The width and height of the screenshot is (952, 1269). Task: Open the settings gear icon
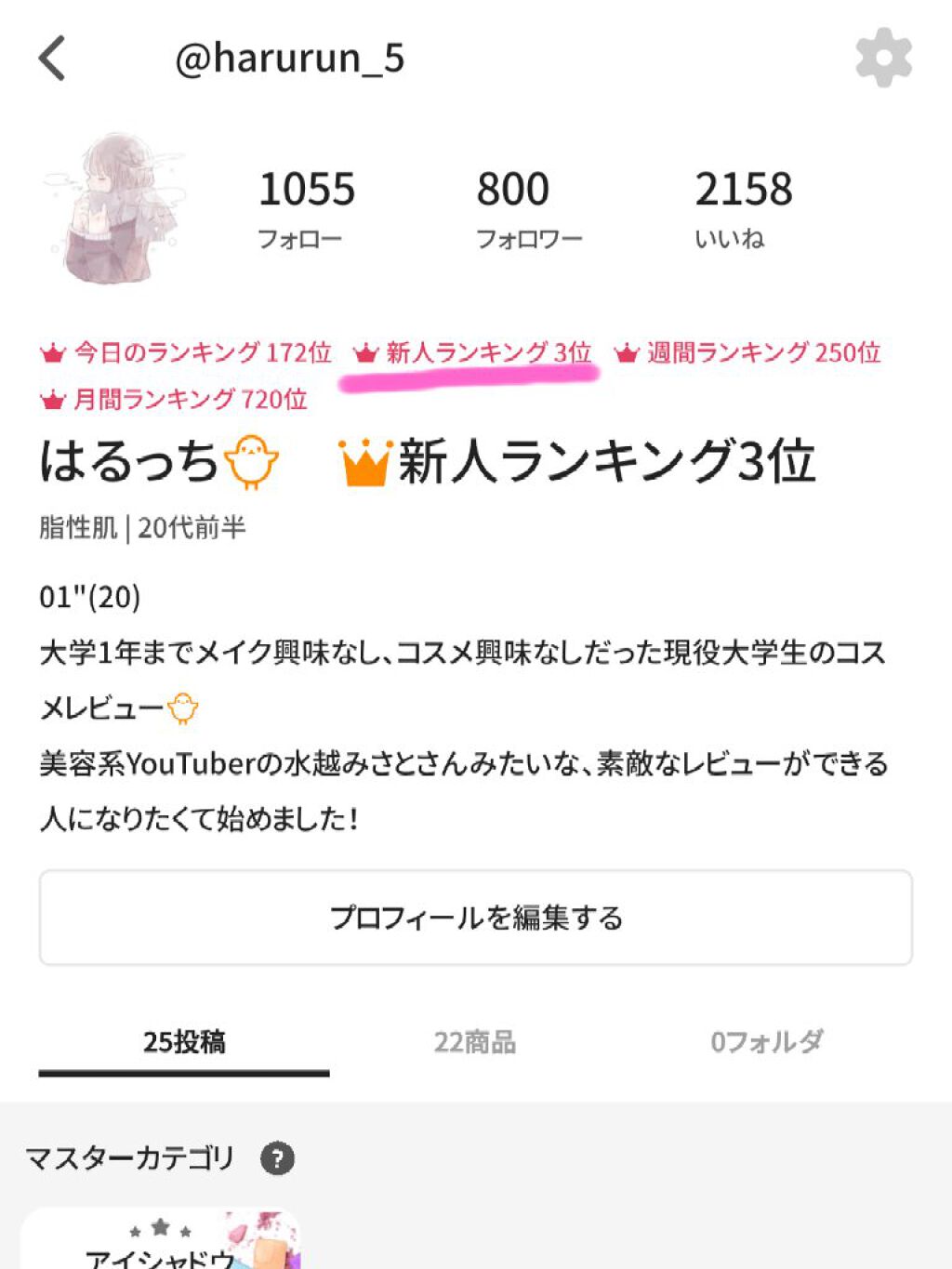[884, 59]
